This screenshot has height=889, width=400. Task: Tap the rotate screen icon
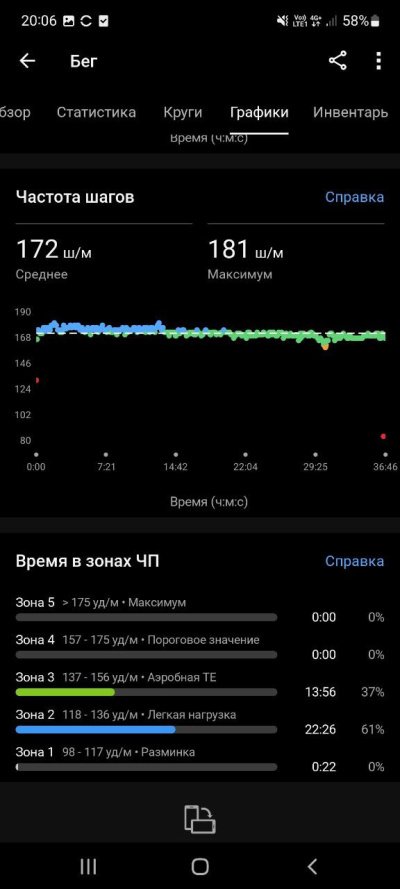tap(200, 819)
